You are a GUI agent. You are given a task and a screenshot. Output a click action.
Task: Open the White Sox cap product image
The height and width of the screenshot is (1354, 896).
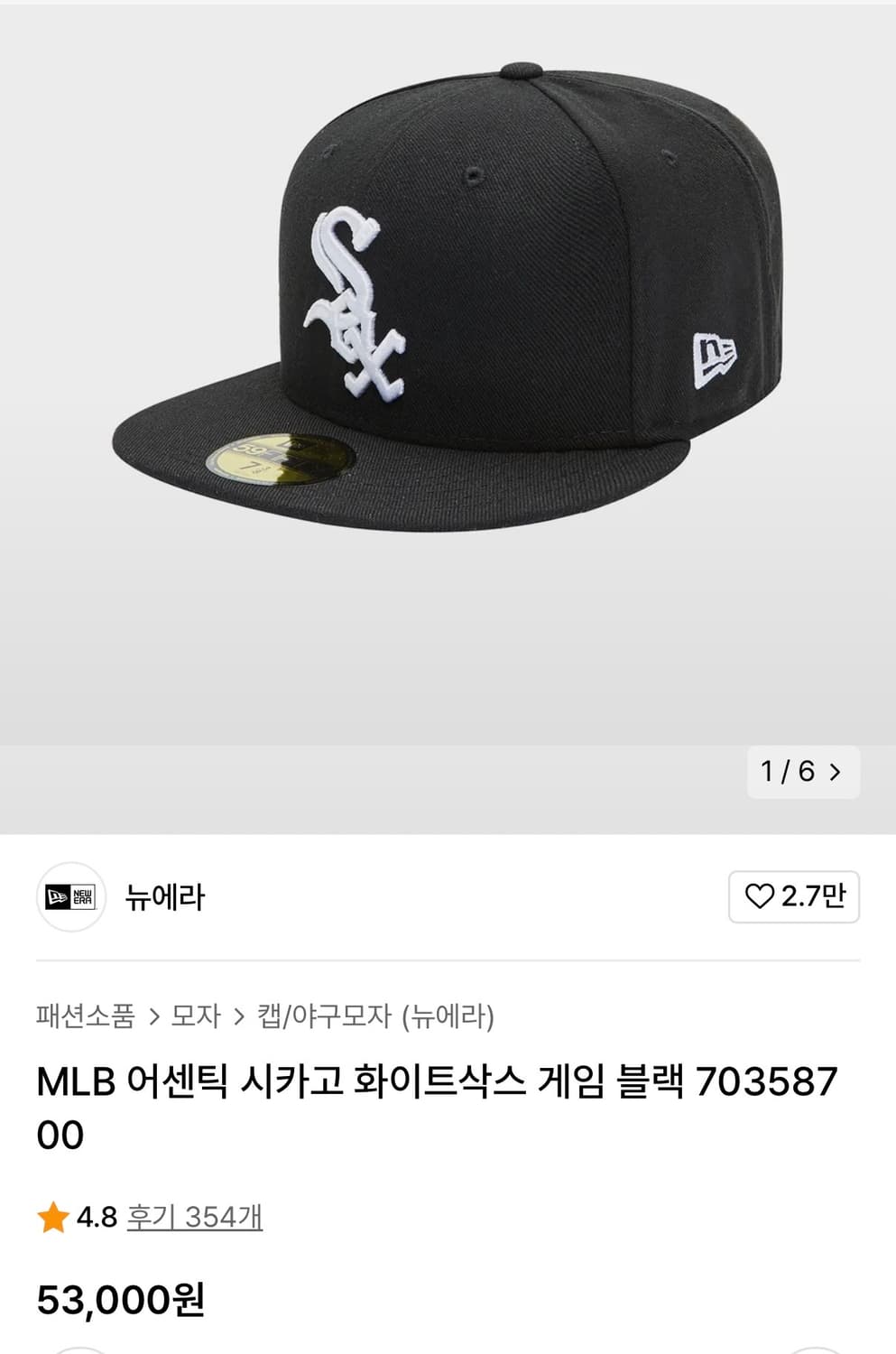point(448,298)
